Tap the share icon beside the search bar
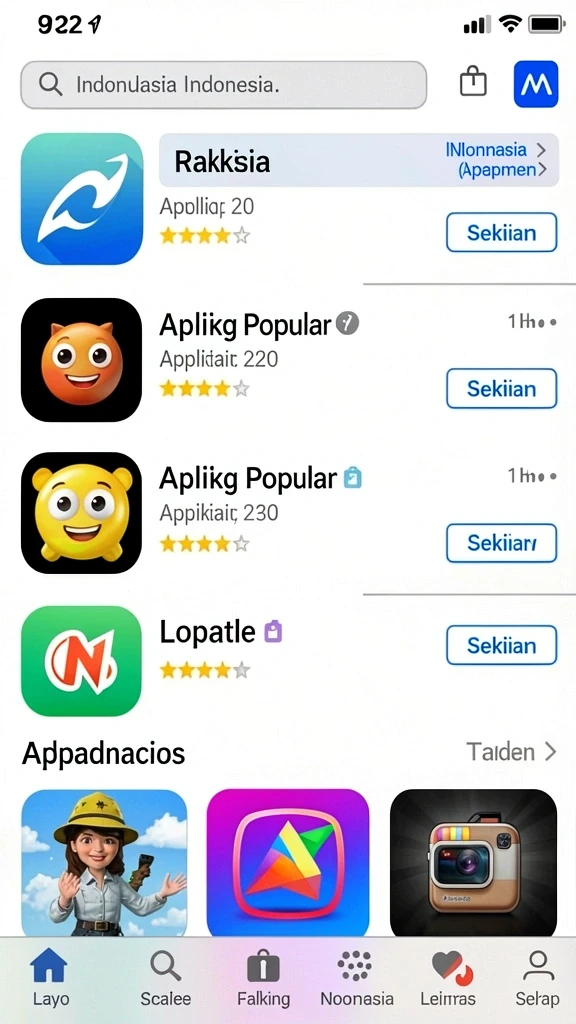 473,82
